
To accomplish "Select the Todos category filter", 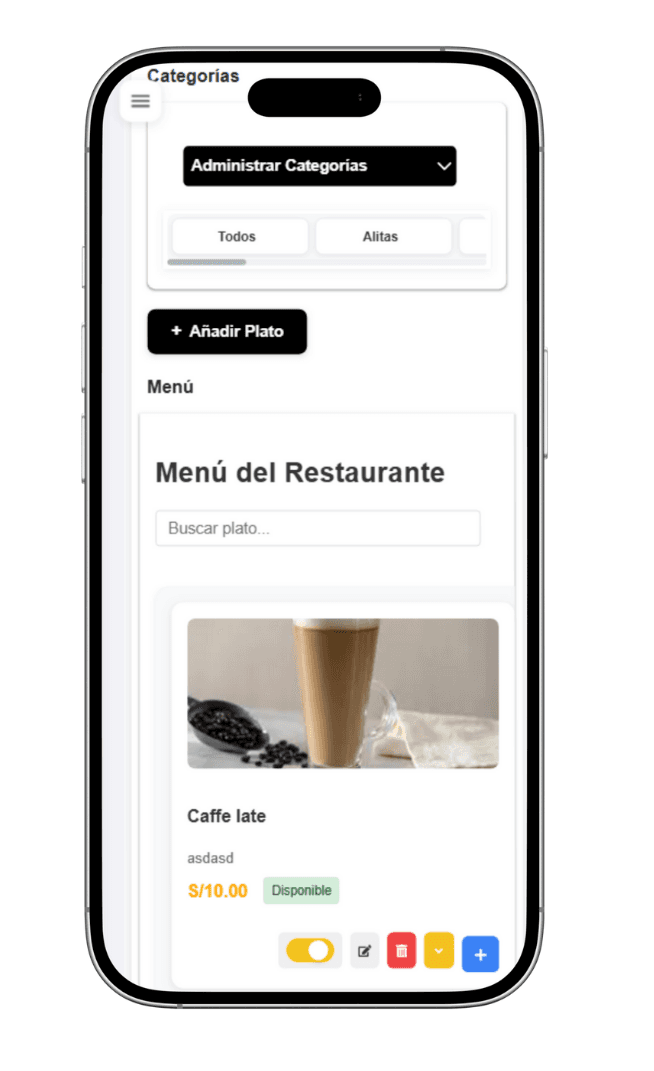I will click(x=237, y=237).
